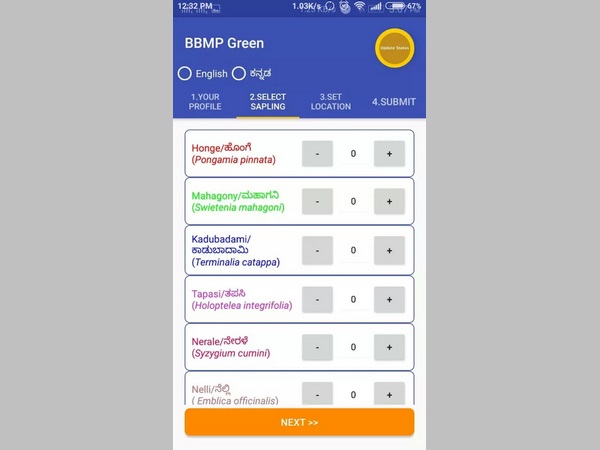Add one Mahagony sapling

(x=389, y=201)
